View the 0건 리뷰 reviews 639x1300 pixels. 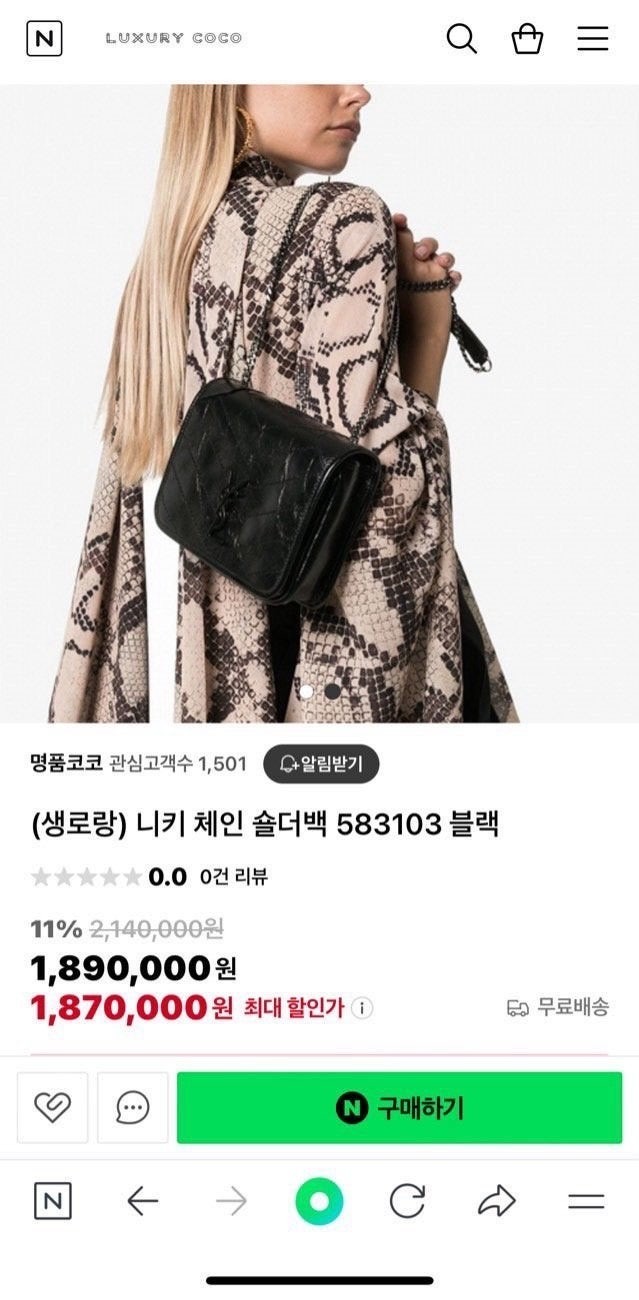pyautogui.click(x=233, y=877)
